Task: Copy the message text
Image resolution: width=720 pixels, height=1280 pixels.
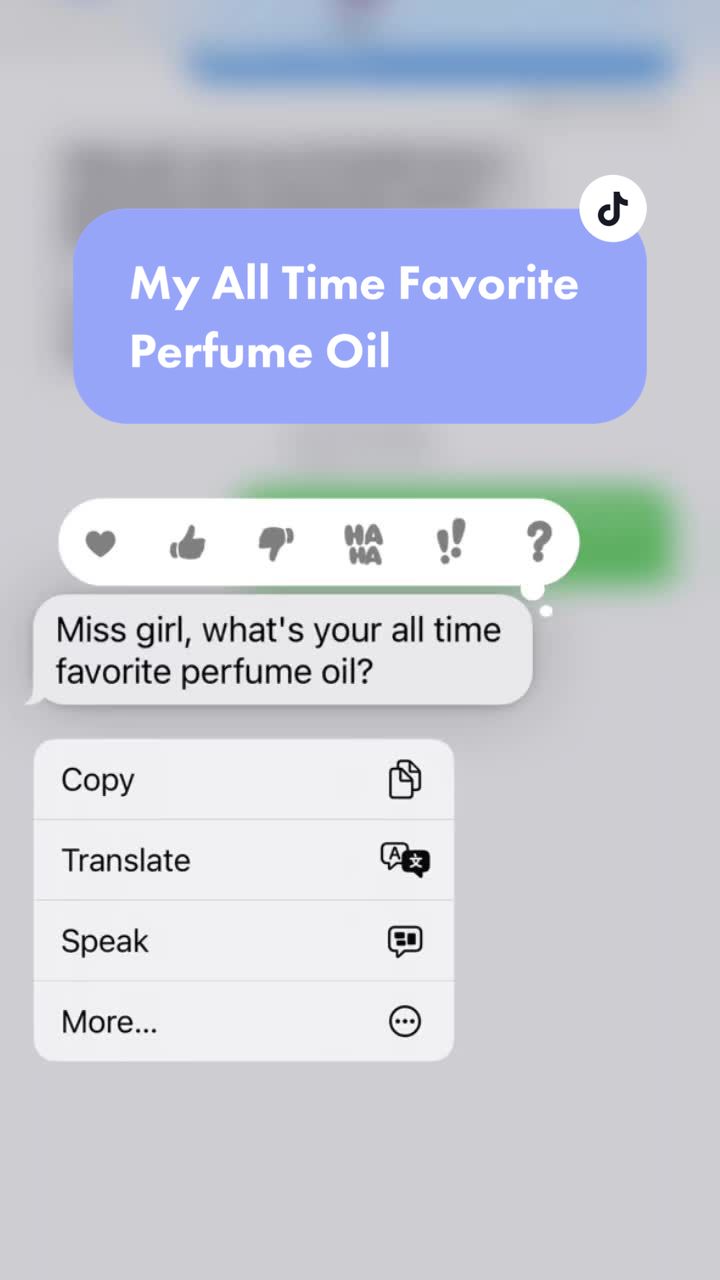Action: tap(243, 780)
